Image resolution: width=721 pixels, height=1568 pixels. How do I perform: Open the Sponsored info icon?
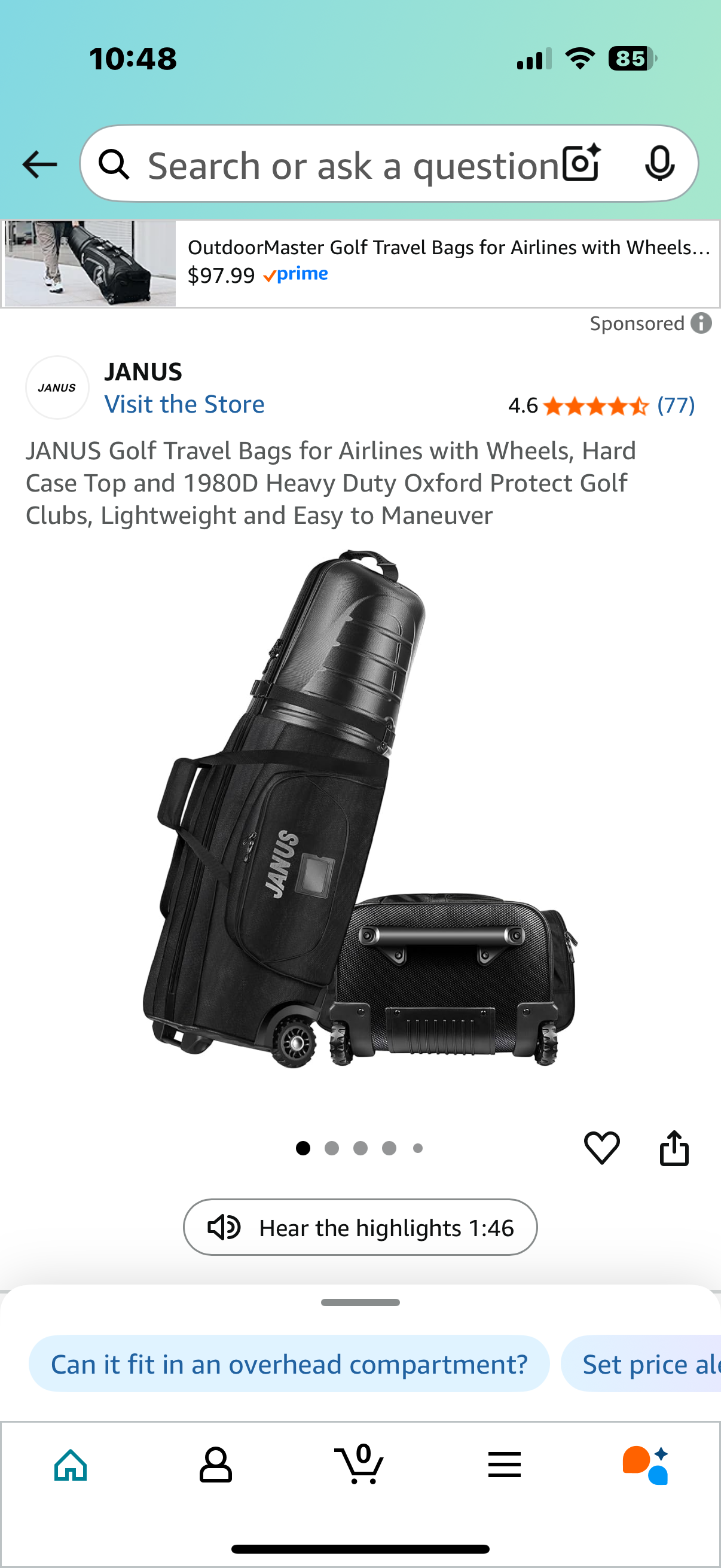coord(701,323)
